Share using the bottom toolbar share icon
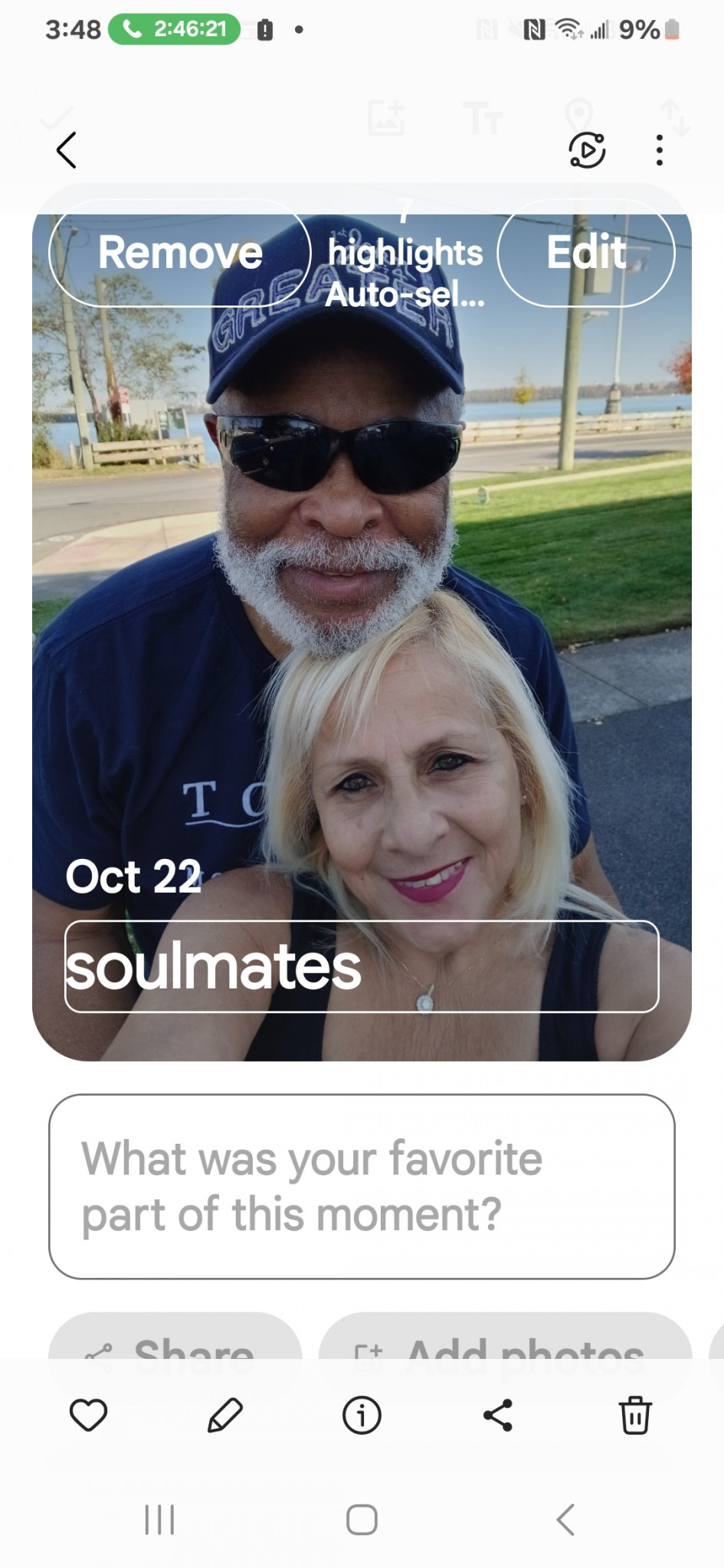 point(498,1415)
